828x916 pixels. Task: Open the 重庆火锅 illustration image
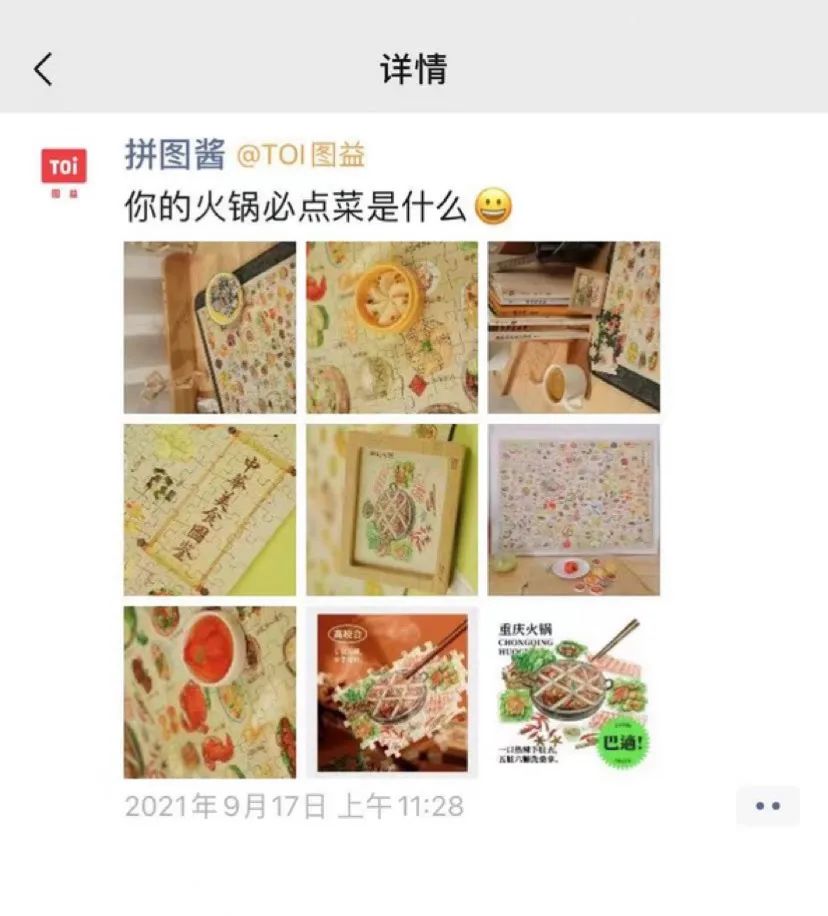(574, 690)
